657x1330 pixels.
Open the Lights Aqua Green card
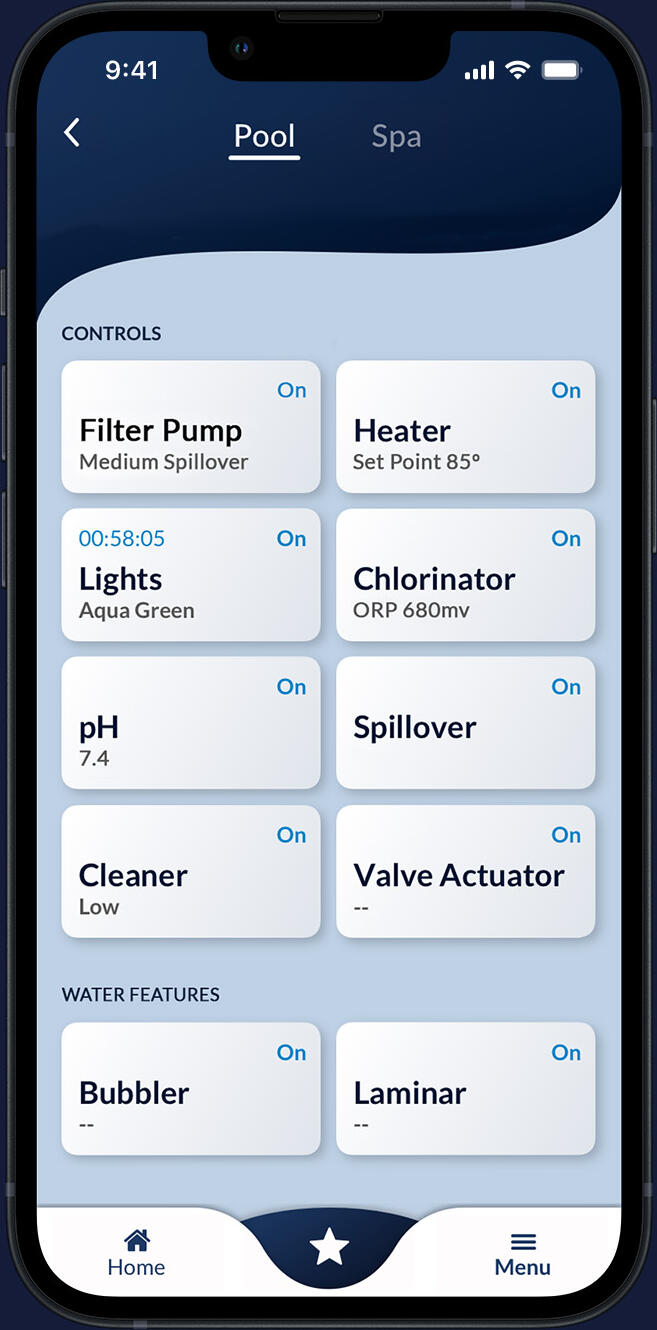tap(191, 575)
